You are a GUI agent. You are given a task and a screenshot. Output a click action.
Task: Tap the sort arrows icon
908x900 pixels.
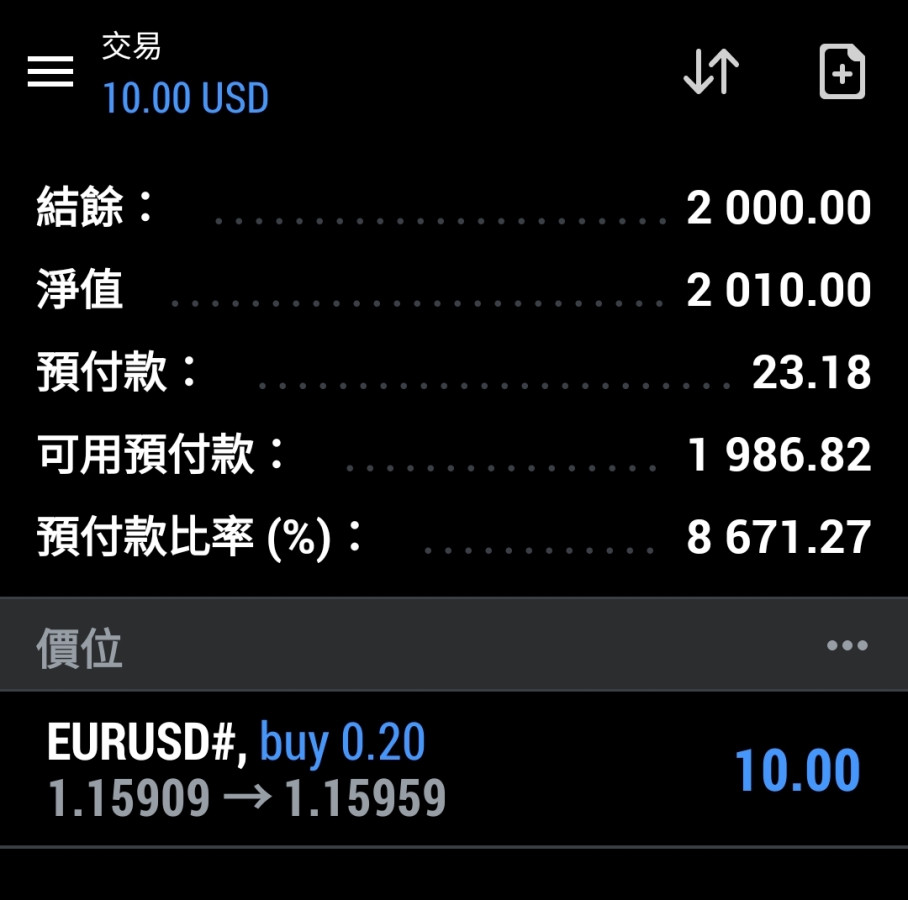tap(711, 72)
